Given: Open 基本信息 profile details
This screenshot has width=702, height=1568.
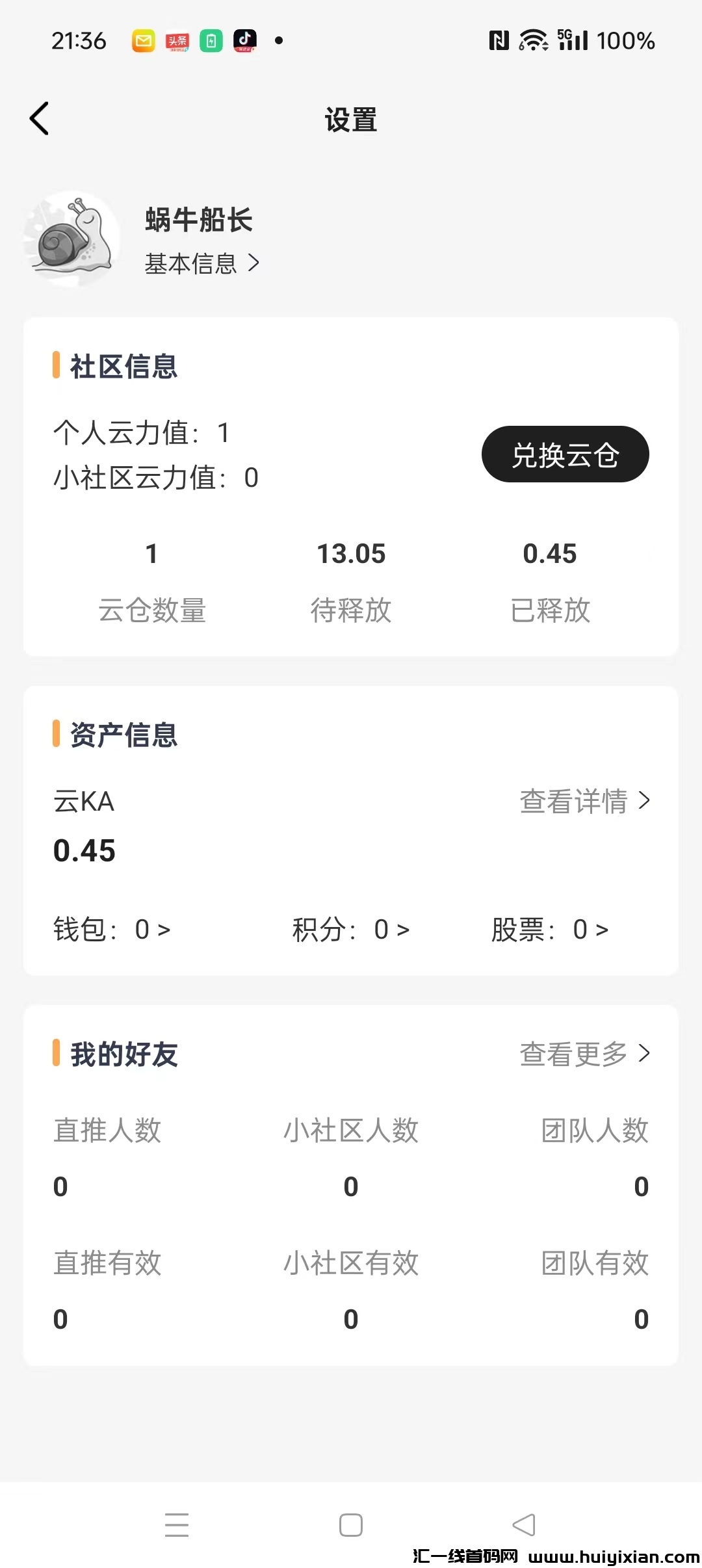Looking at the screenshot, I should tap(201, 263).
